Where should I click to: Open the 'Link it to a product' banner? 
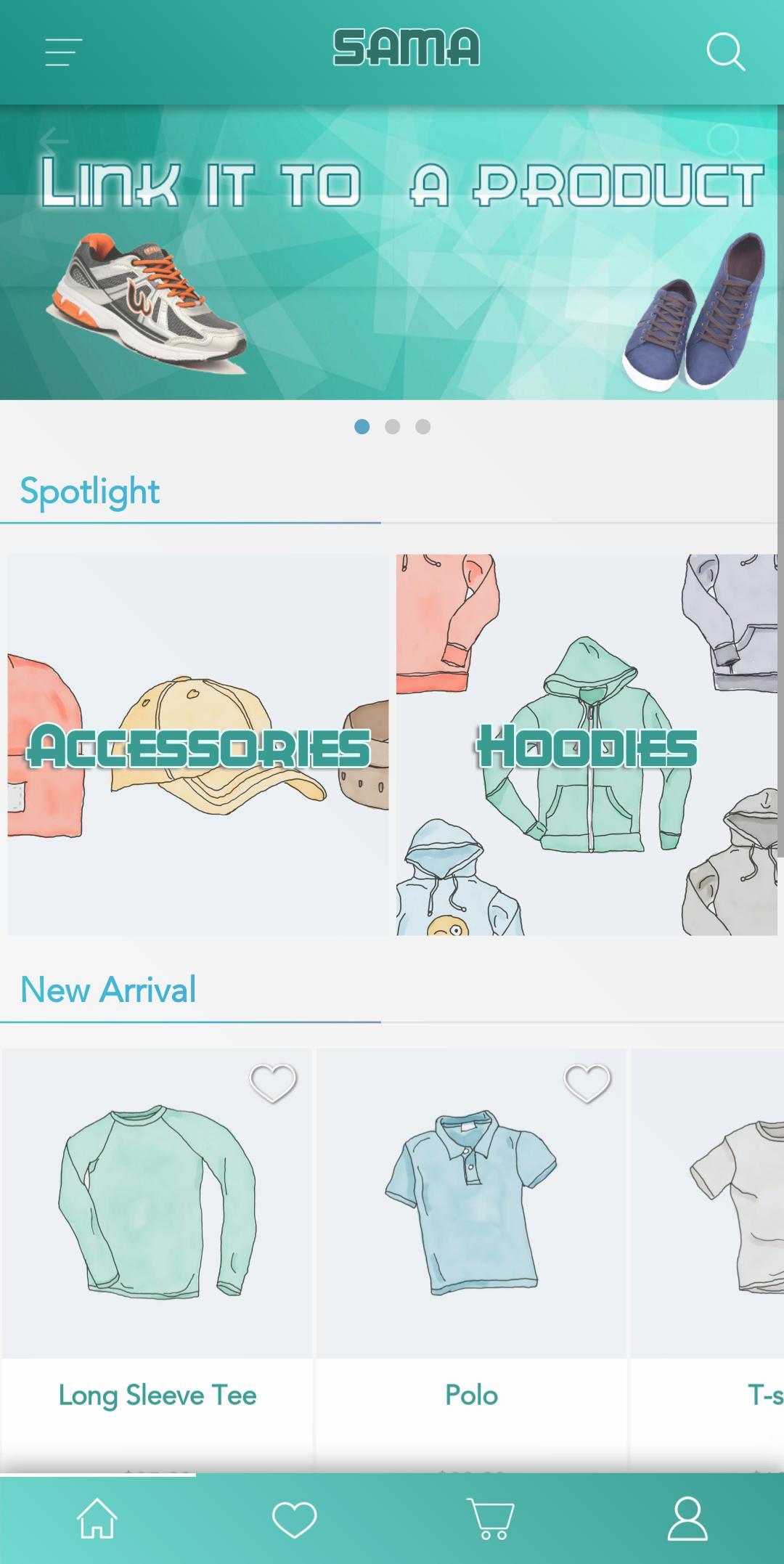[392, 254]
